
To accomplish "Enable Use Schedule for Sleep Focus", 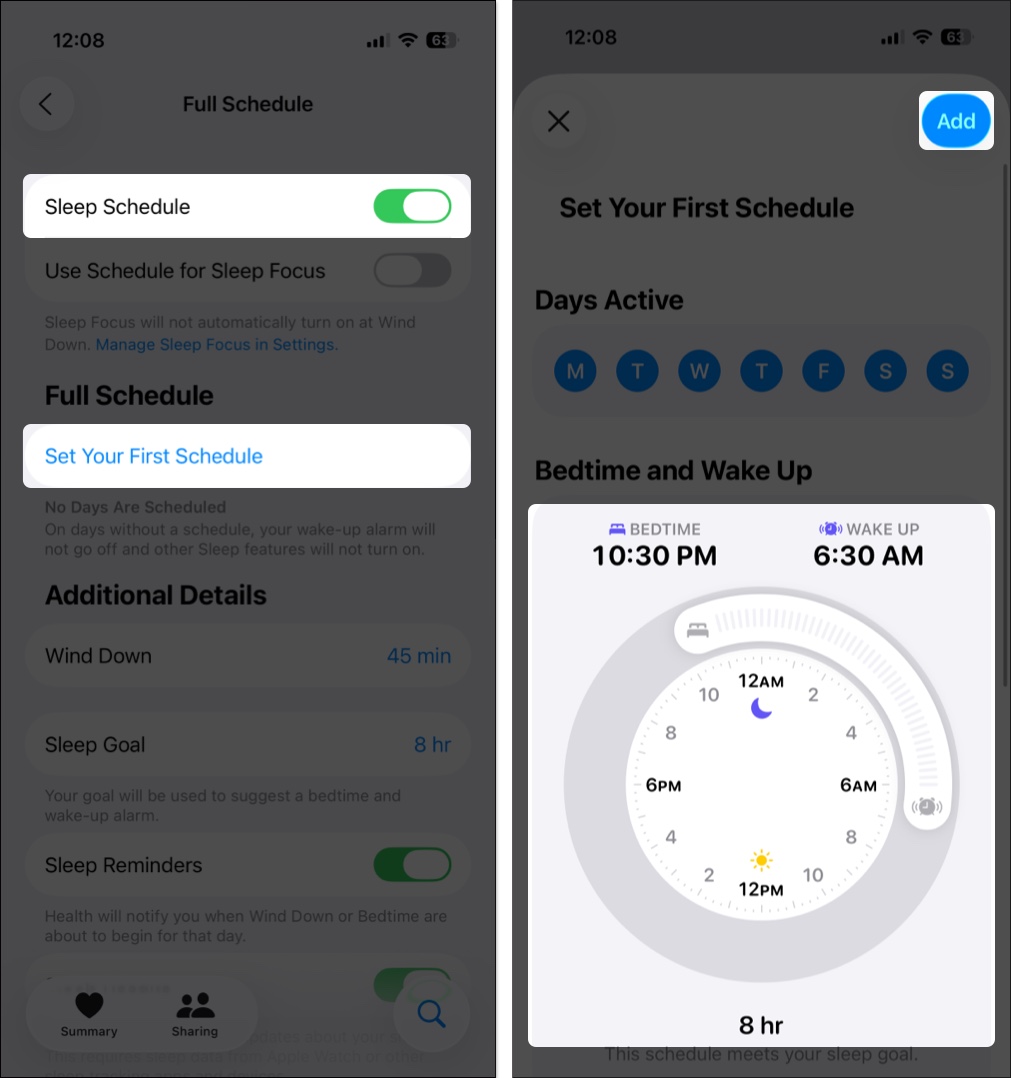I will click(x=412, y=271).
